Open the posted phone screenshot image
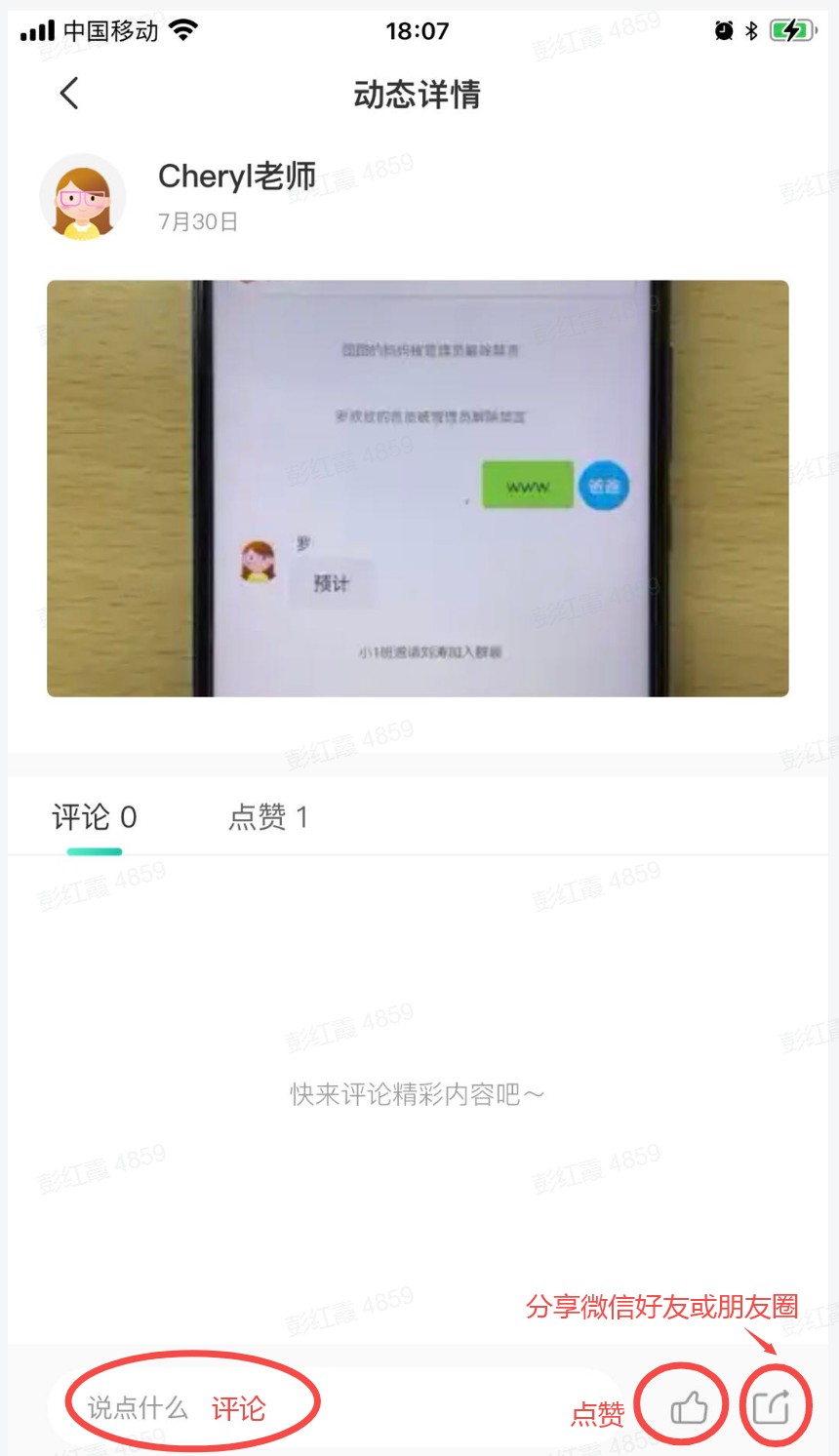This screenshot has width=839, height=1456. point(418,489)
